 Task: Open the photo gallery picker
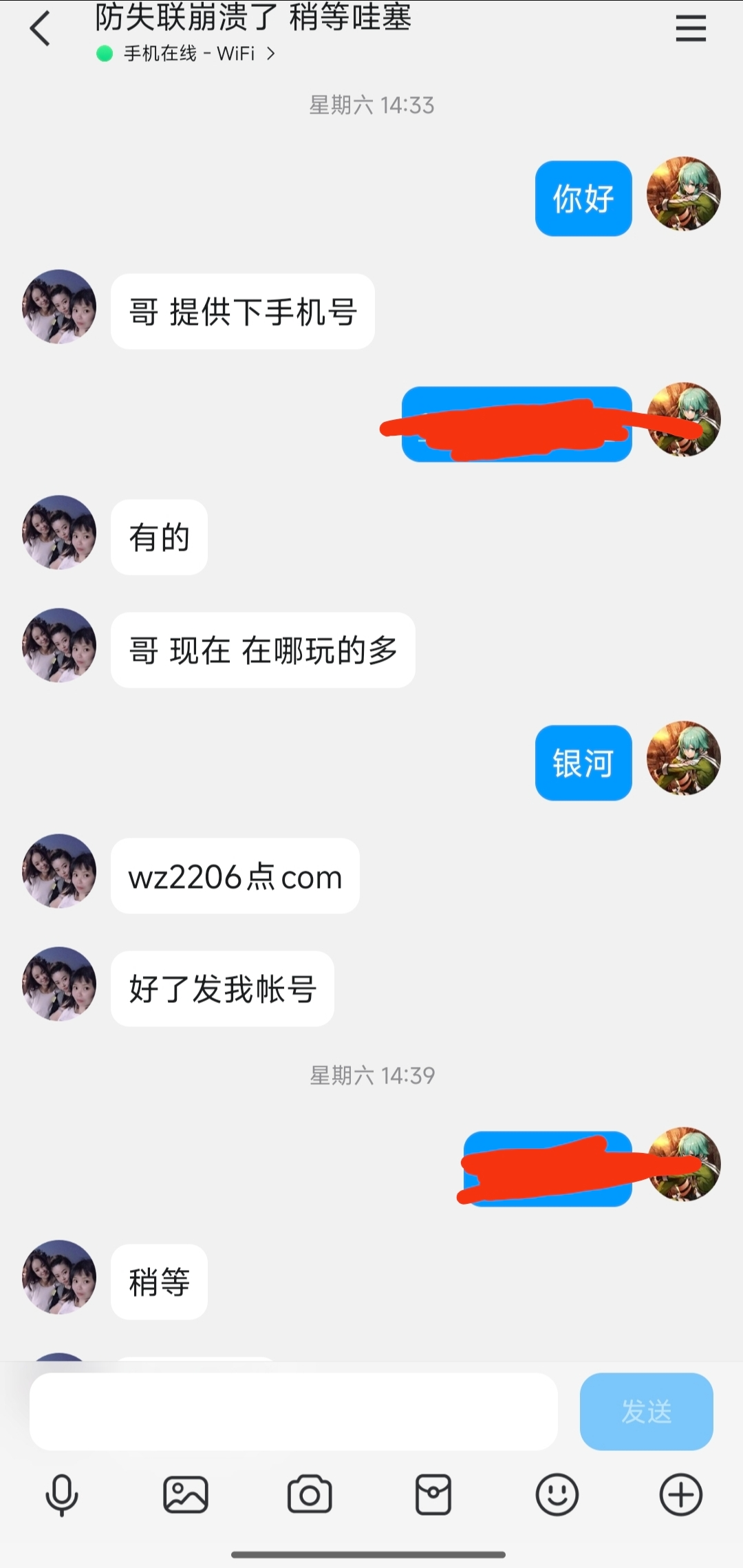pos(186,1495)
